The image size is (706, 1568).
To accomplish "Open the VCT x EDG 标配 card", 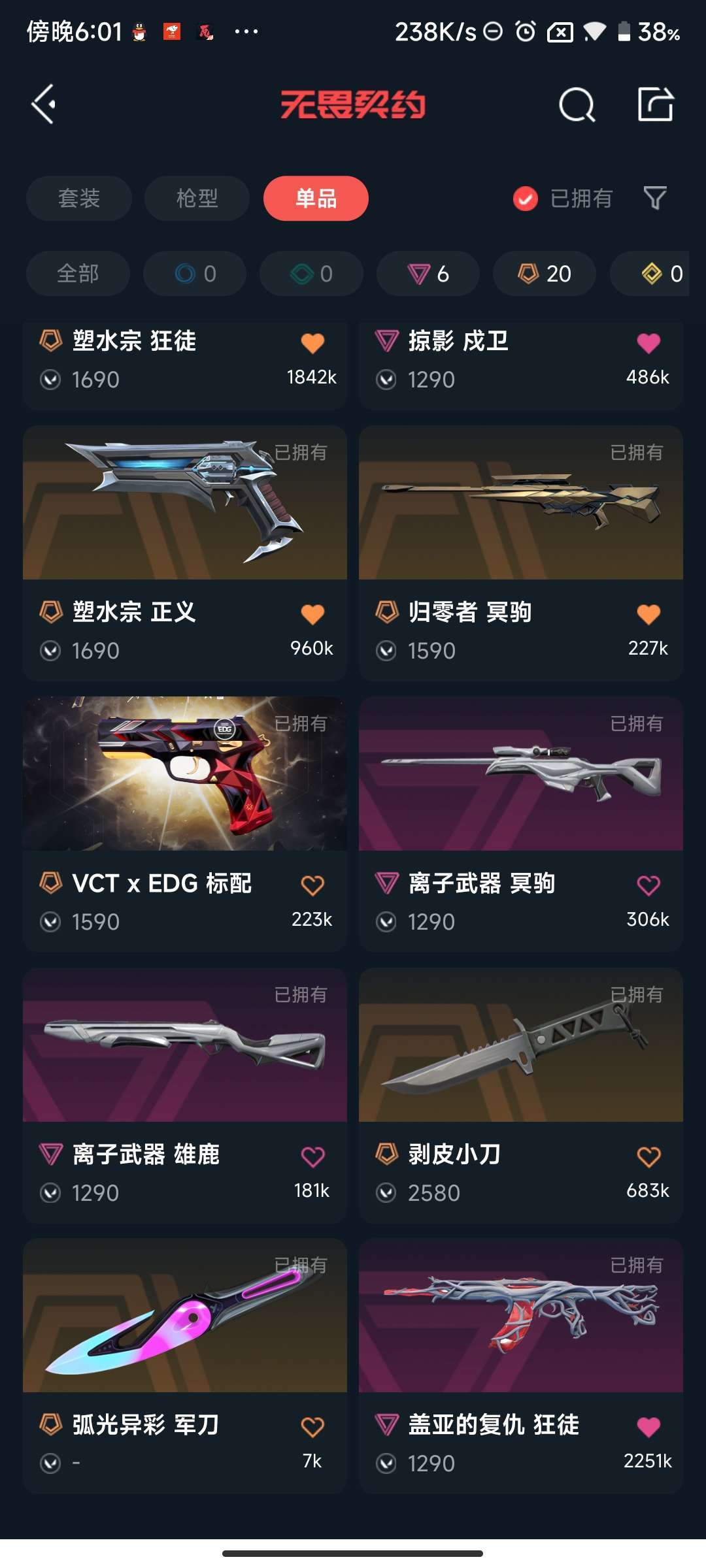I will 185,774.
